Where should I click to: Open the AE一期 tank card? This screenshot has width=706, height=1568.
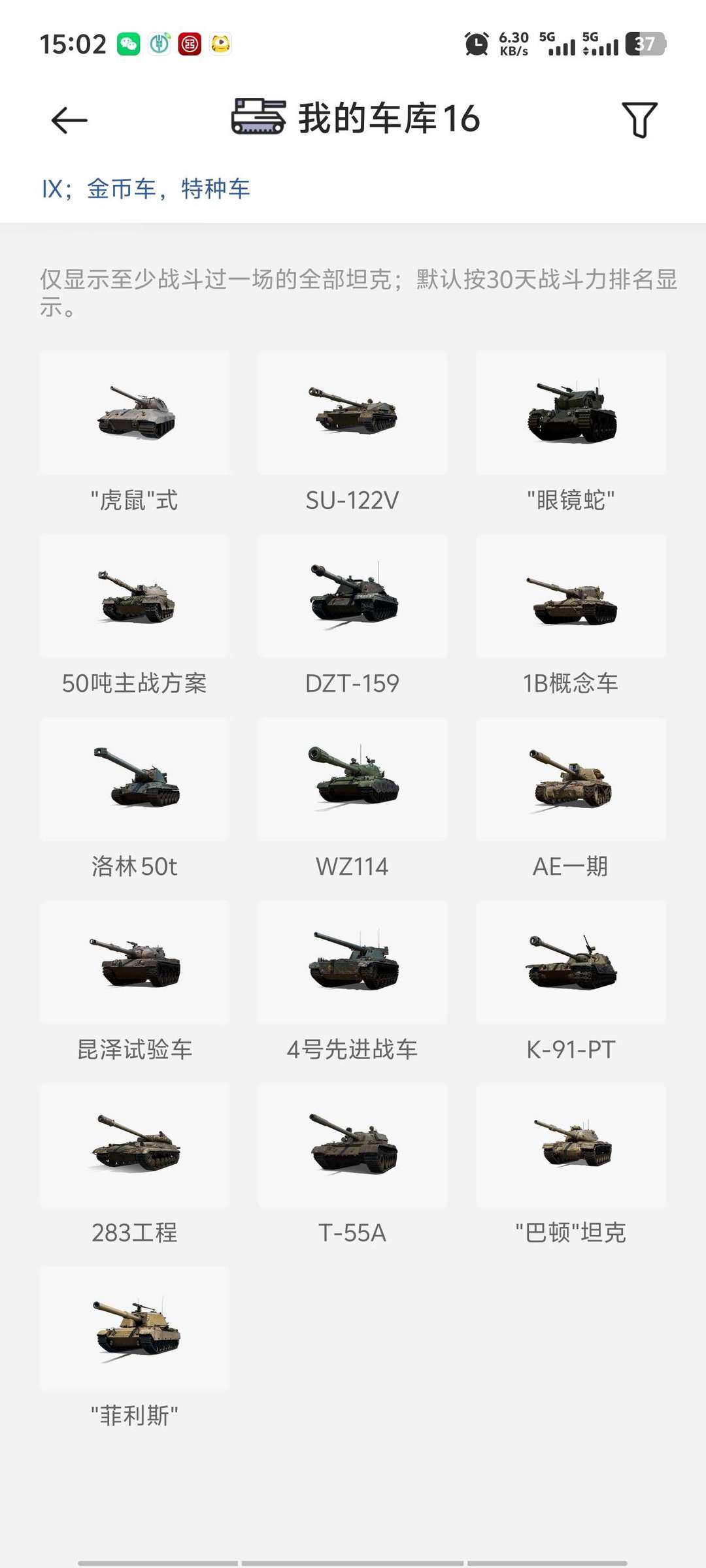pos(571,779)
